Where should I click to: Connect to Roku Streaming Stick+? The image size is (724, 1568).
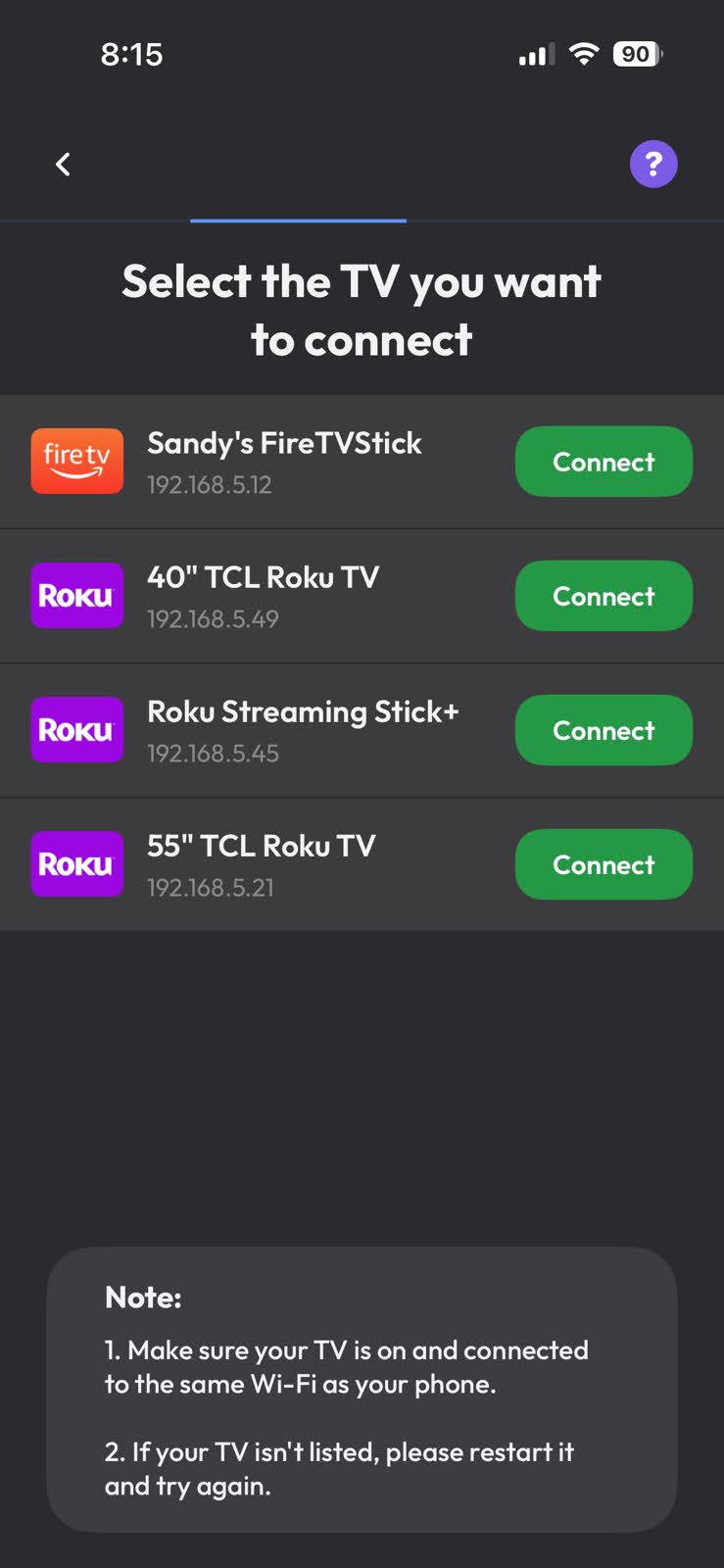(x=603, y=729)
